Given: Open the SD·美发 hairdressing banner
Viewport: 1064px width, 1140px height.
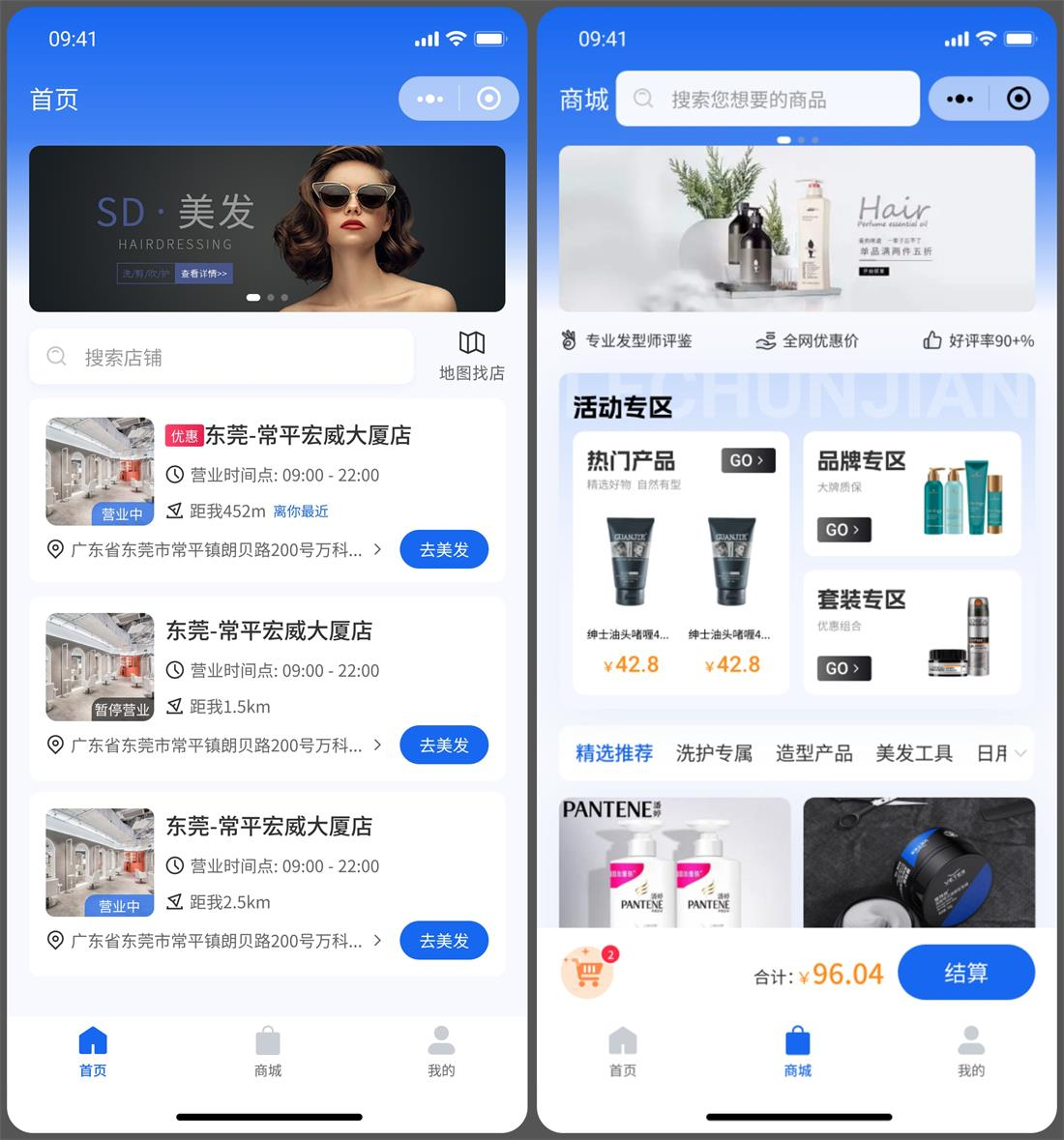Looking at the screenshot, I should tap(267, 229).
